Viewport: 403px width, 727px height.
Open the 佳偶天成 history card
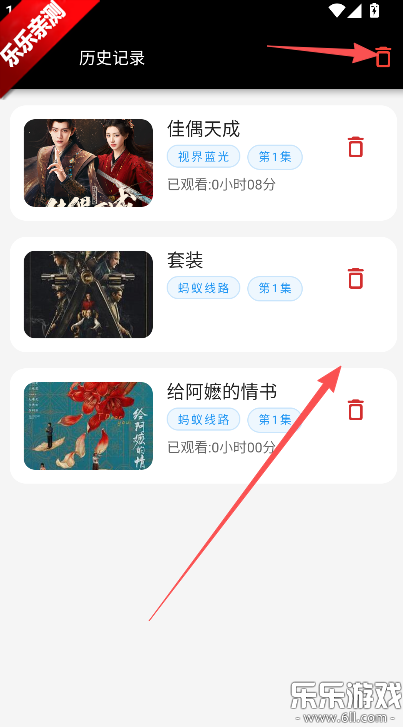coord(203,163)
